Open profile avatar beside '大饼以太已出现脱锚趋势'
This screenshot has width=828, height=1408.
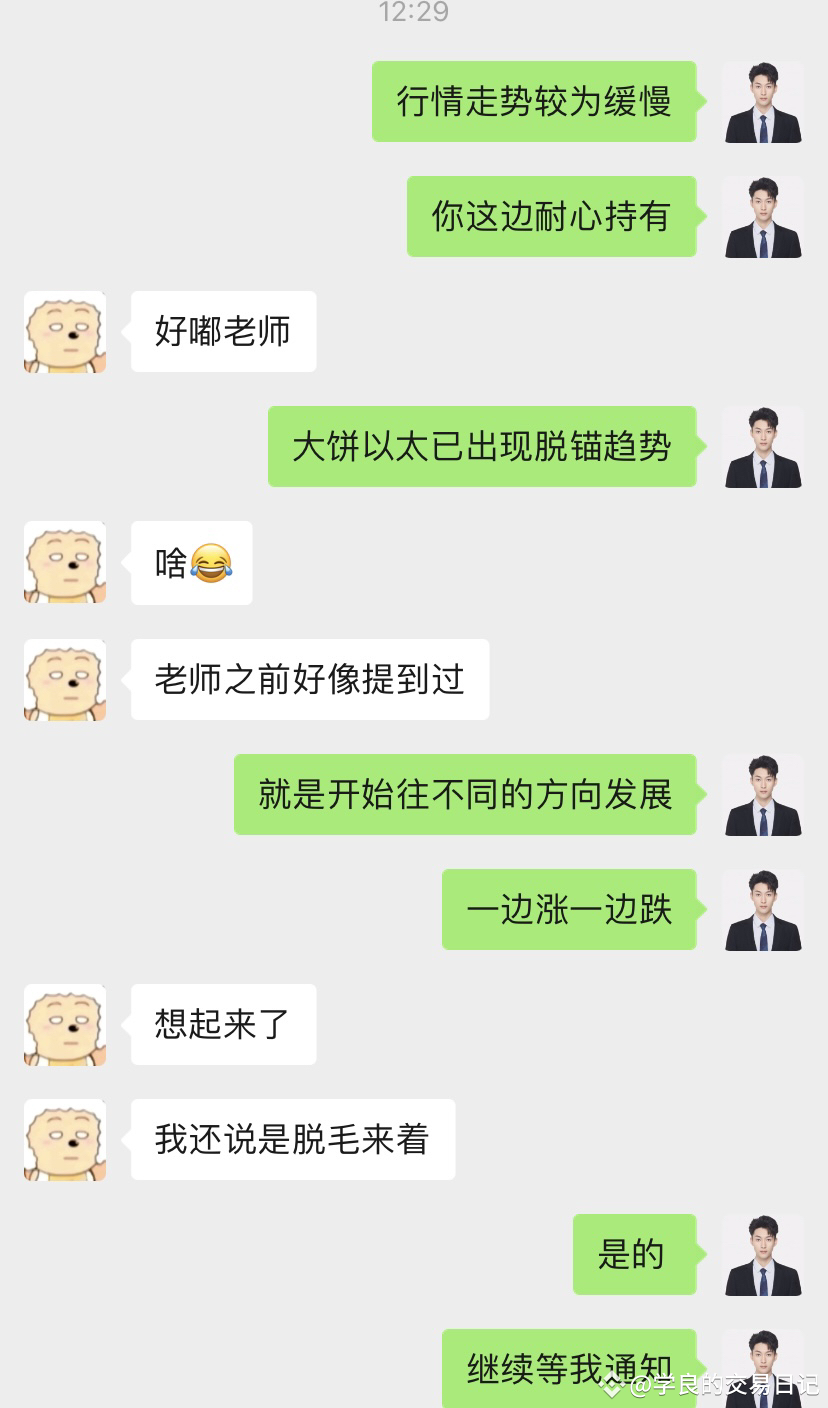(763, 447)
